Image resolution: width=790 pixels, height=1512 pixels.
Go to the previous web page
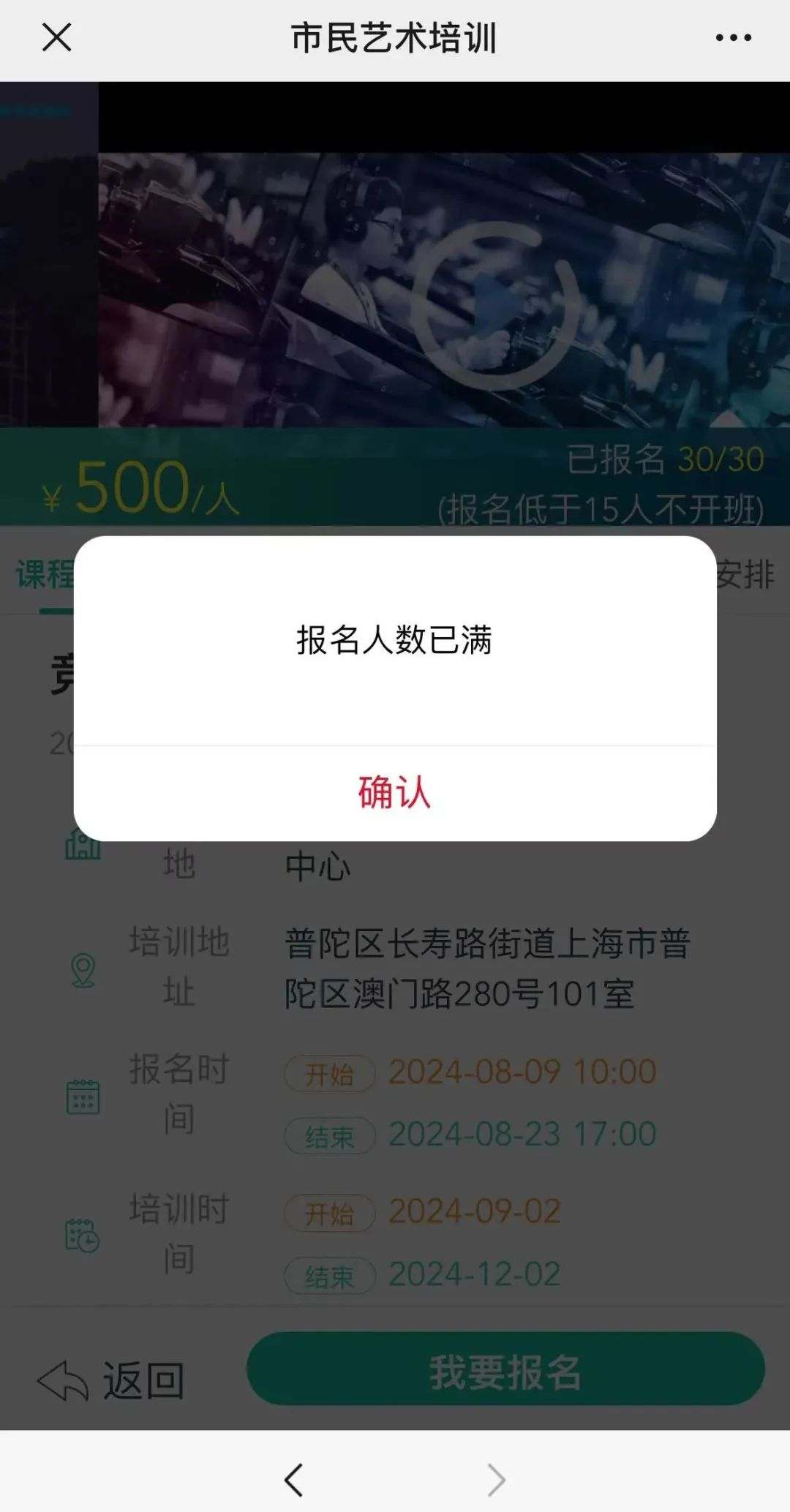click(x=293, y=1479)
